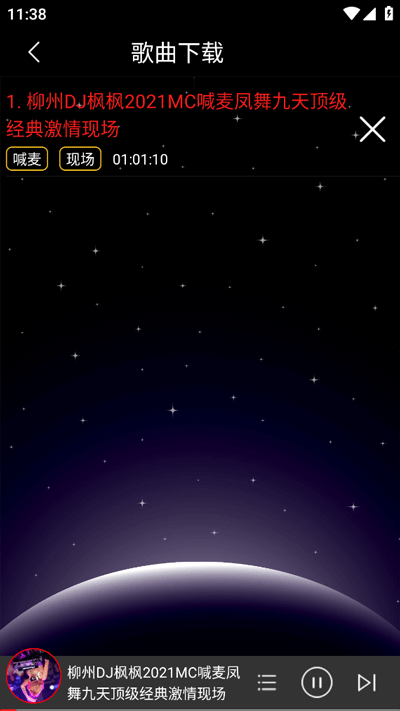The image size is (400, 711).
Task: Pause the current song
Action: coord(317,682)
